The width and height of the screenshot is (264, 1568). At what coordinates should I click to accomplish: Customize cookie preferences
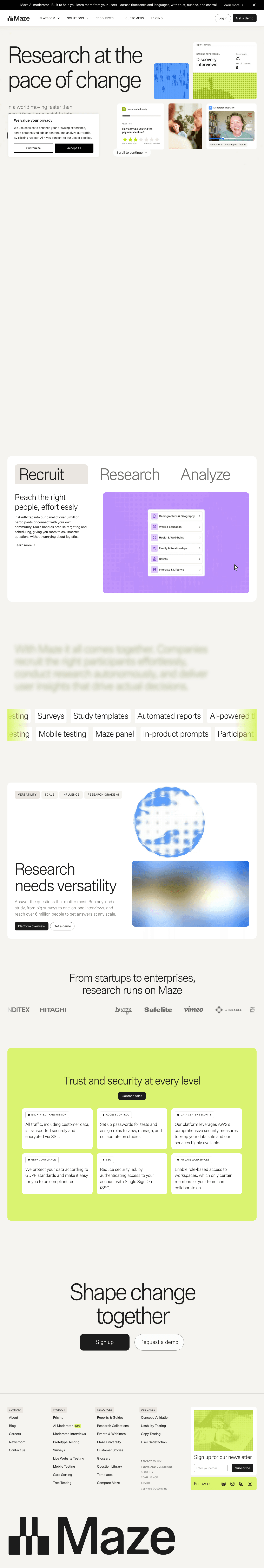(x=33, y=148)
